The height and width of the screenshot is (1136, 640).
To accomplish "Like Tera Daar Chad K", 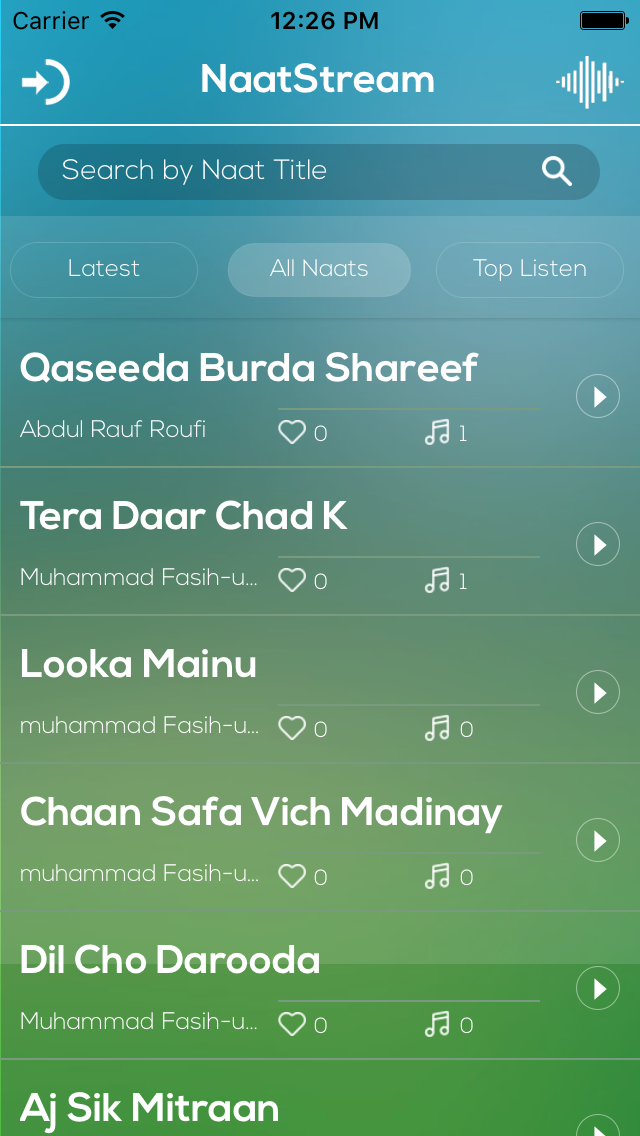I will pyautogui.click(x=292, y=580).
